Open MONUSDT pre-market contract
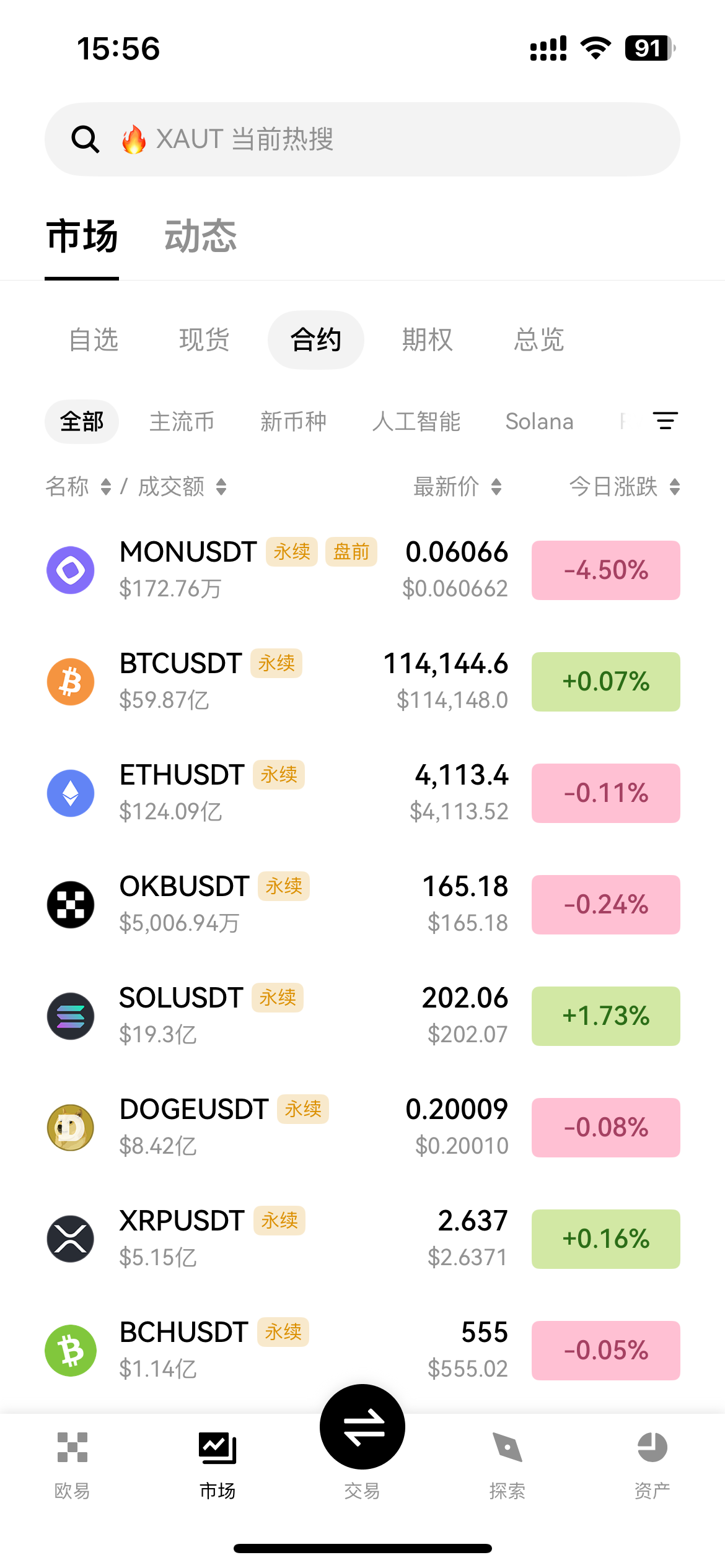This screenshot has height=1568, width=725. pos(279,570)
